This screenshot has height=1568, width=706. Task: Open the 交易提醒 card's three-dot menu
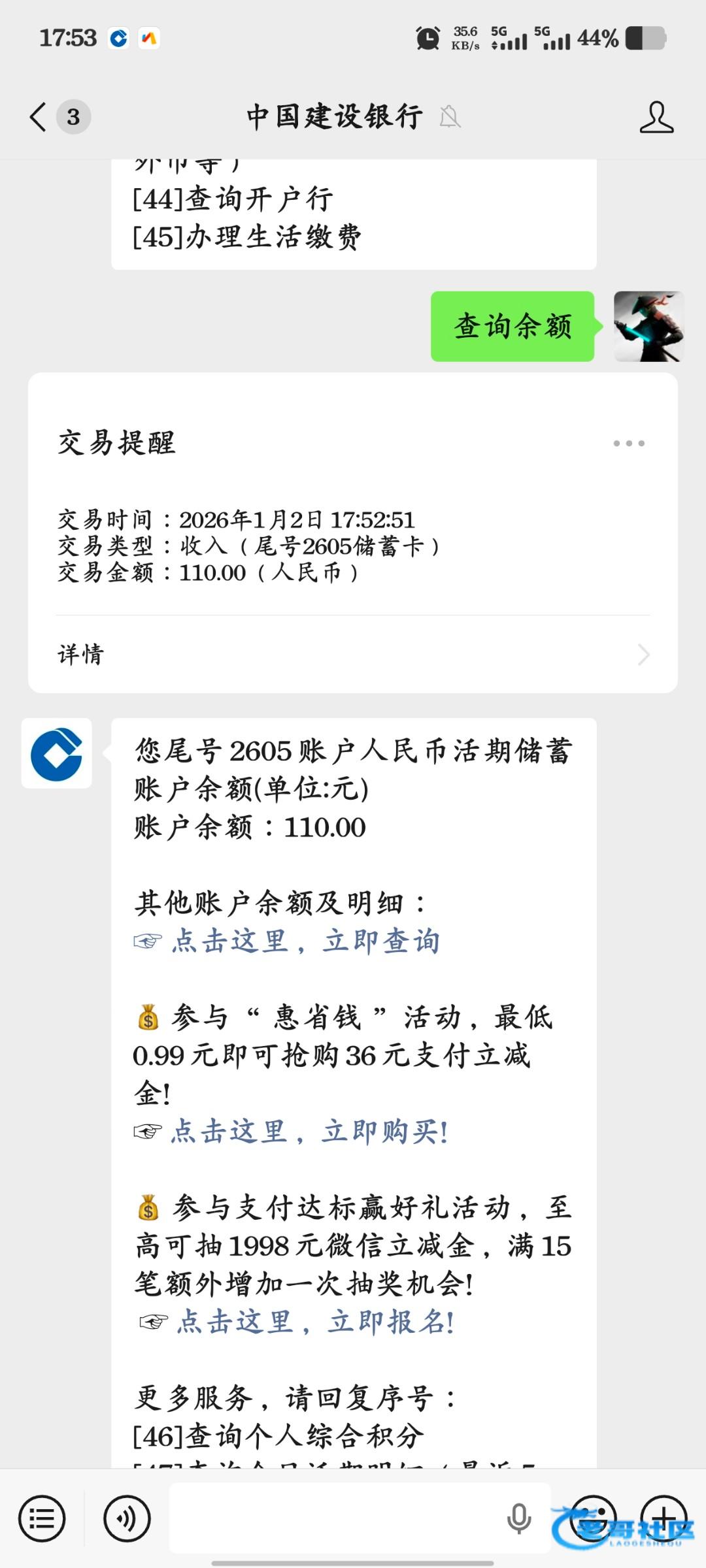coord(629,444)
